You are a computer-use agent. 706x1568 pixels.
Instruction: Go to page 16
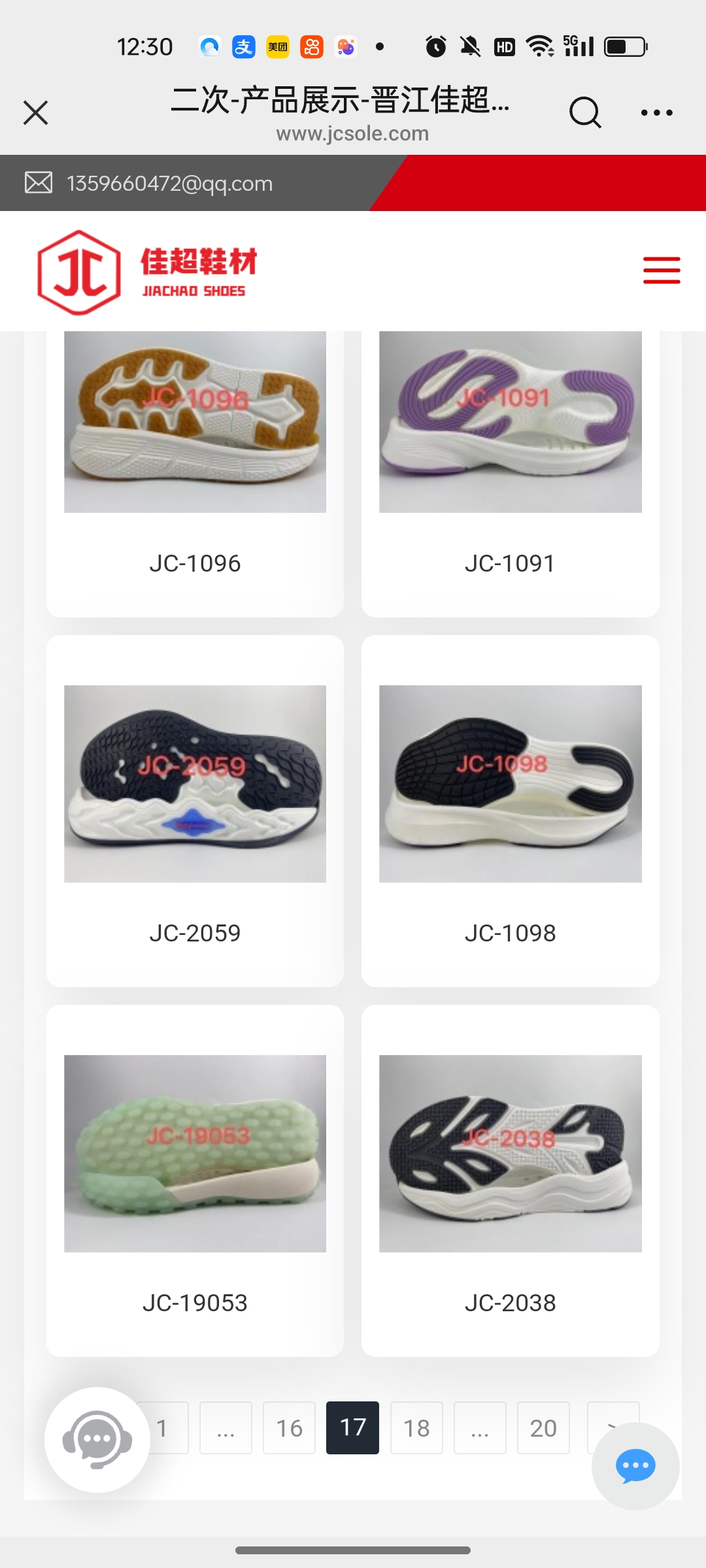(289, 1428)
